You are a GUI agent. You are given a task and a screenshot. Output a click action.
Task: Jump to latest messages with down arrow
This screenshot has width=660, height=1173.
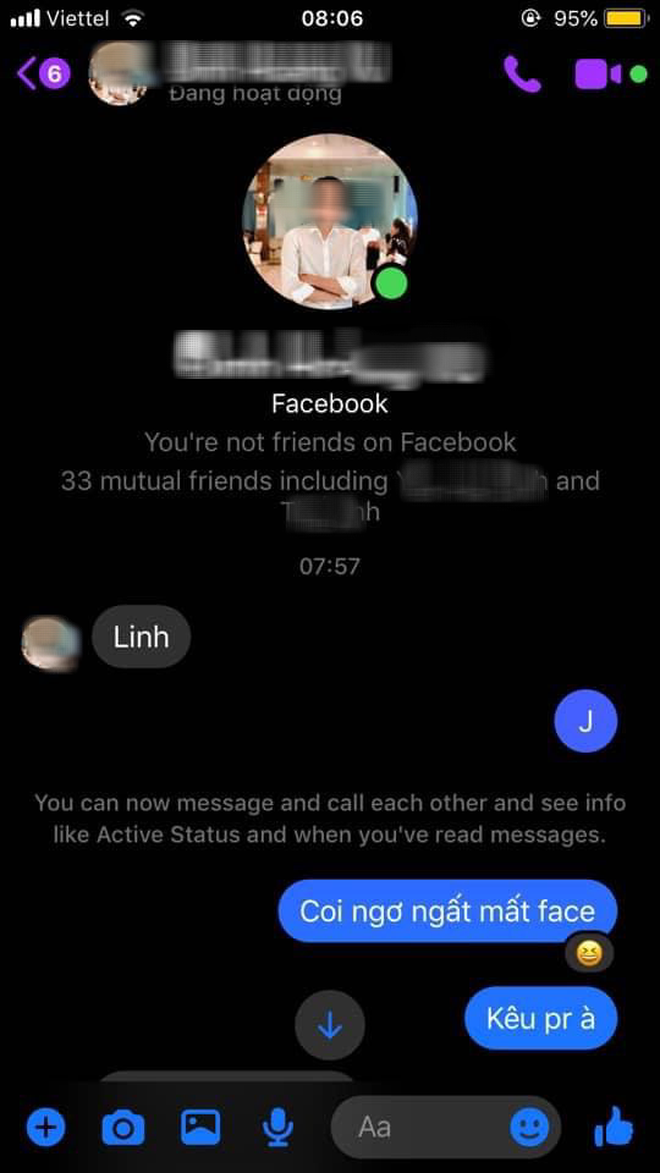[330, 1027]
